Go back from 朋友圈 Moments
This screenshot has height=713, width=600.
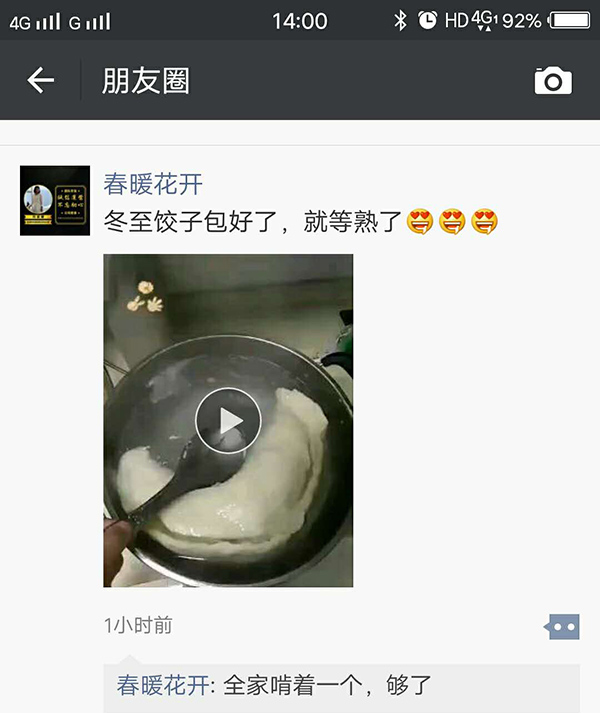click(40, 81)
